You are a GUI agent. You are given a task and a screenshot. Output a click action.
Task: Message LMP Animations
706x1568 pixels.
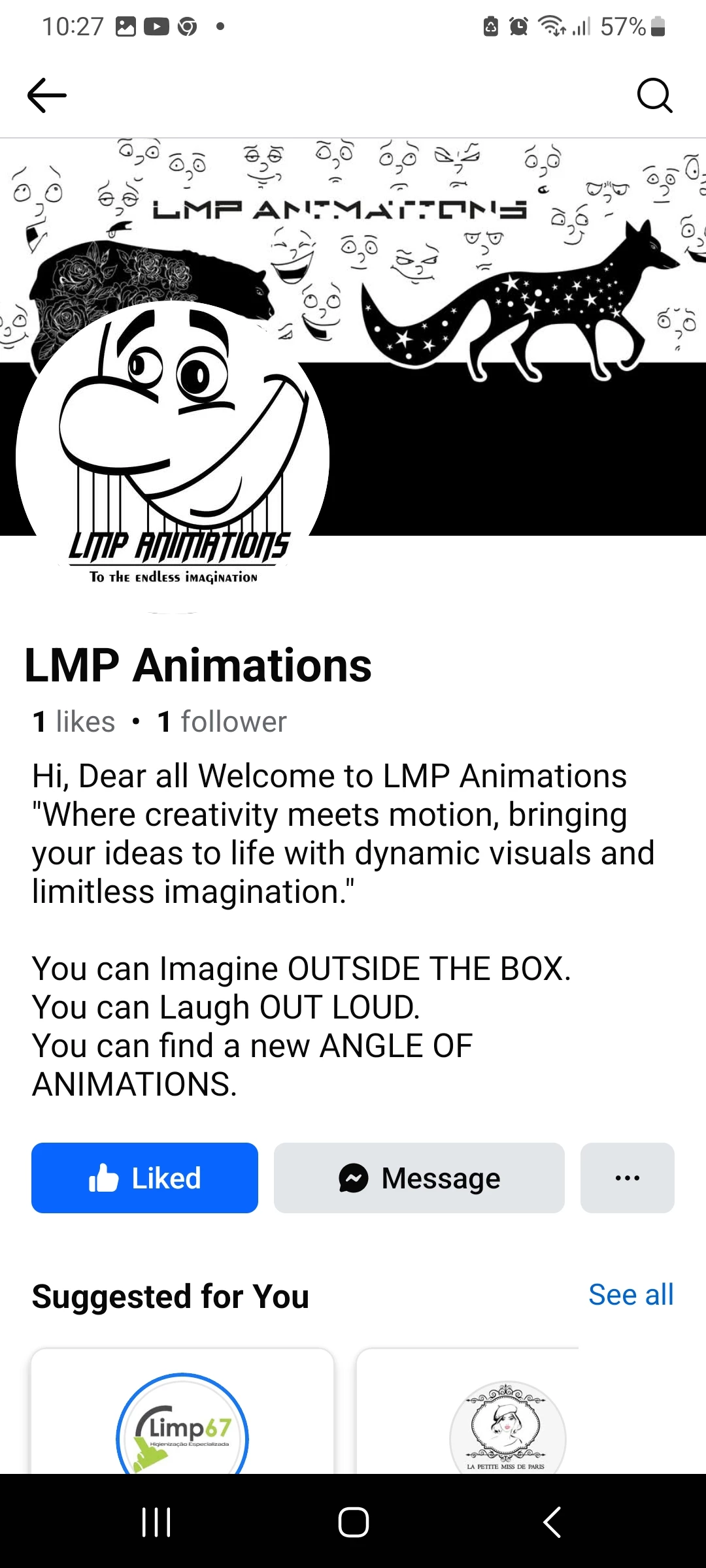(x=419, y=1178)
